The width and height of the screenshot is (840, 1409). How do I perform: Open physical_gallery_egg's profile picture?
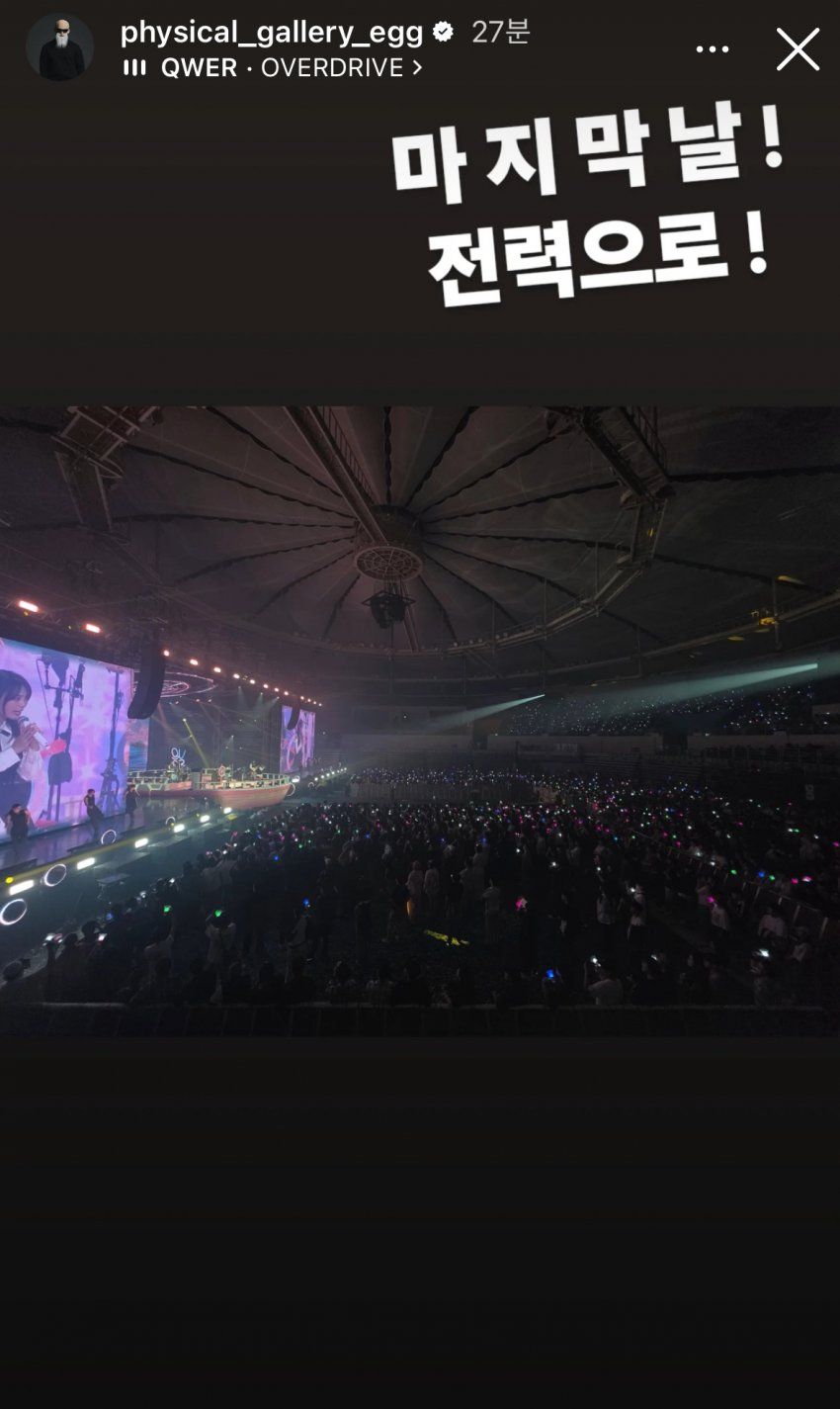click(x=59, y=47)
